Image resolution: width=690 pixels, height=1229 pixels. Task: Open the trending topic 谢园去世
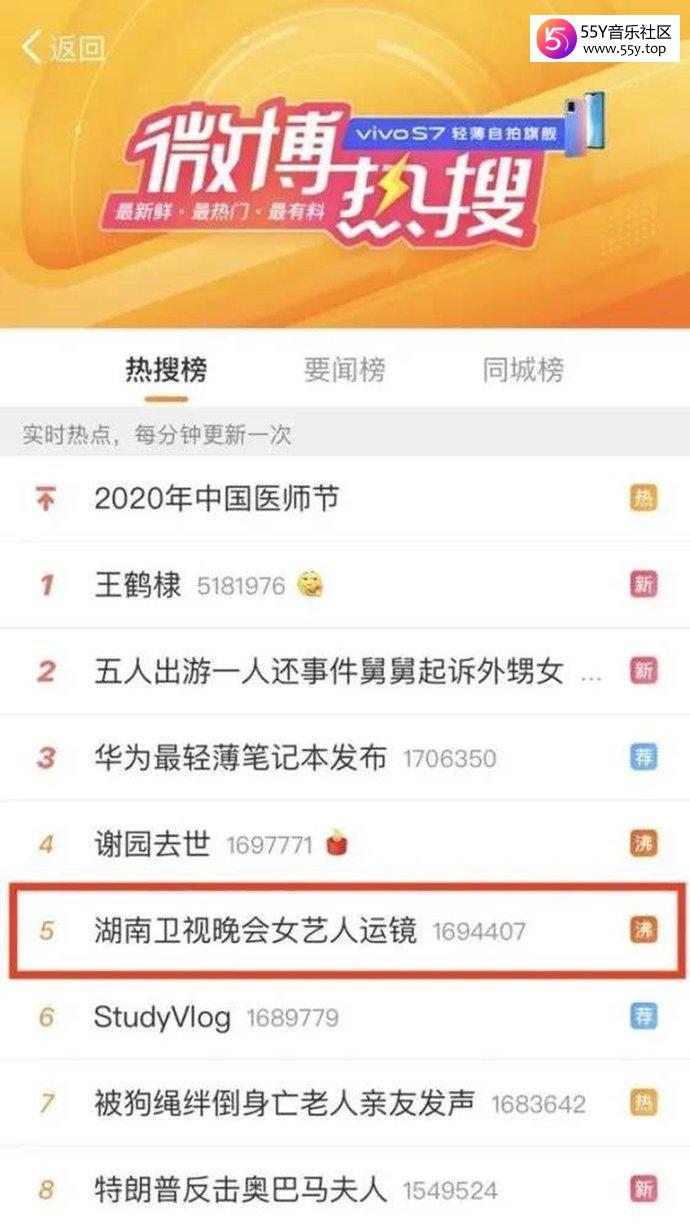153,844
